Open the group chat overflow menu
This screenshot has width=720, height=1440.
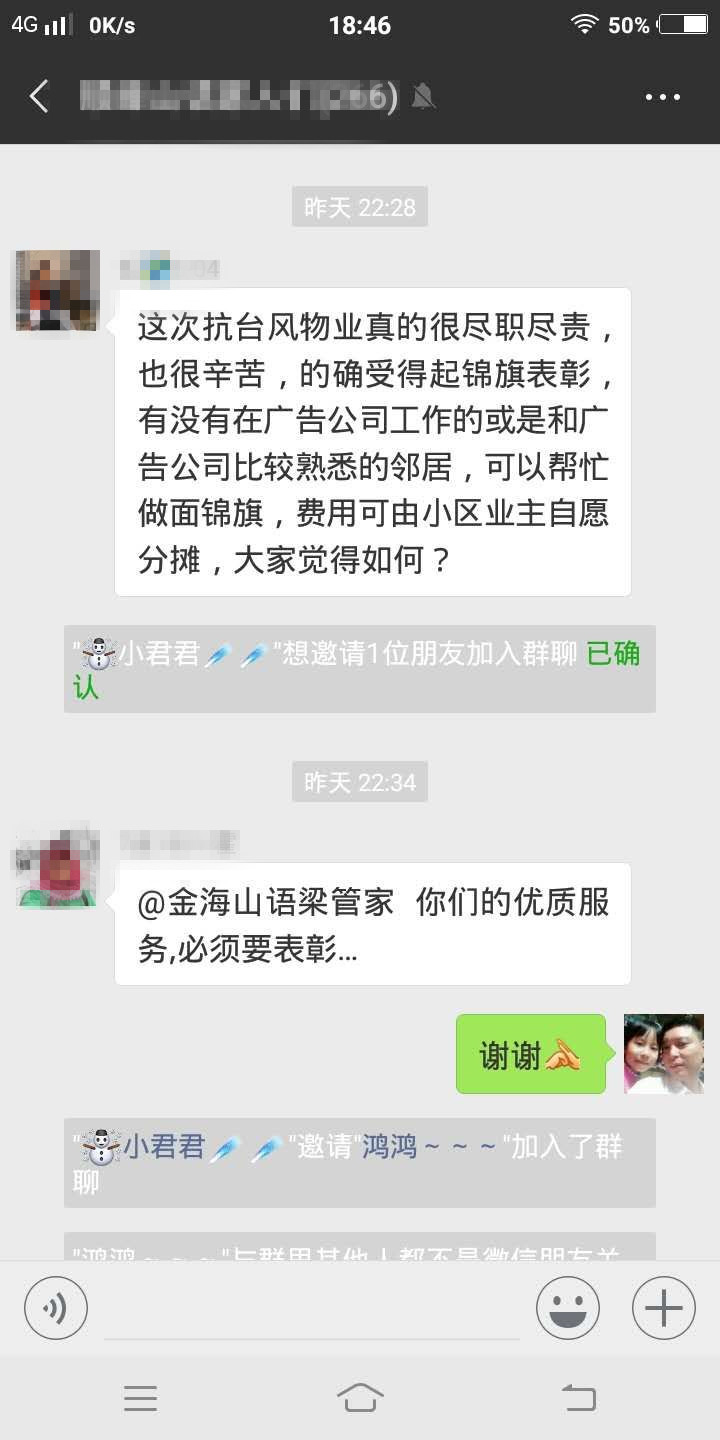[662, 97]
